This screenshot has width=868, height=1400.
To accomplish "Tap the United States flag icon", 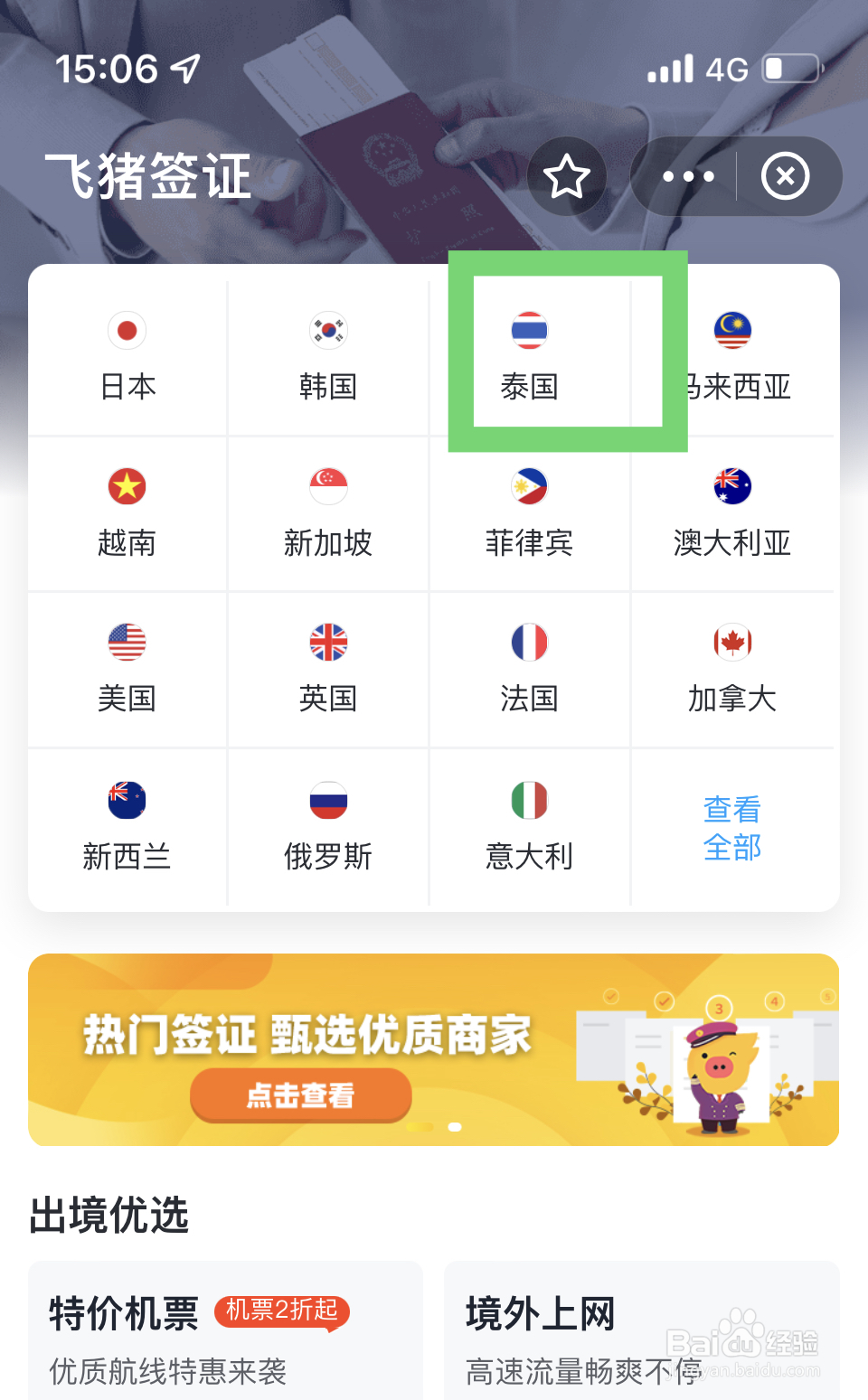I will point(127,643).
